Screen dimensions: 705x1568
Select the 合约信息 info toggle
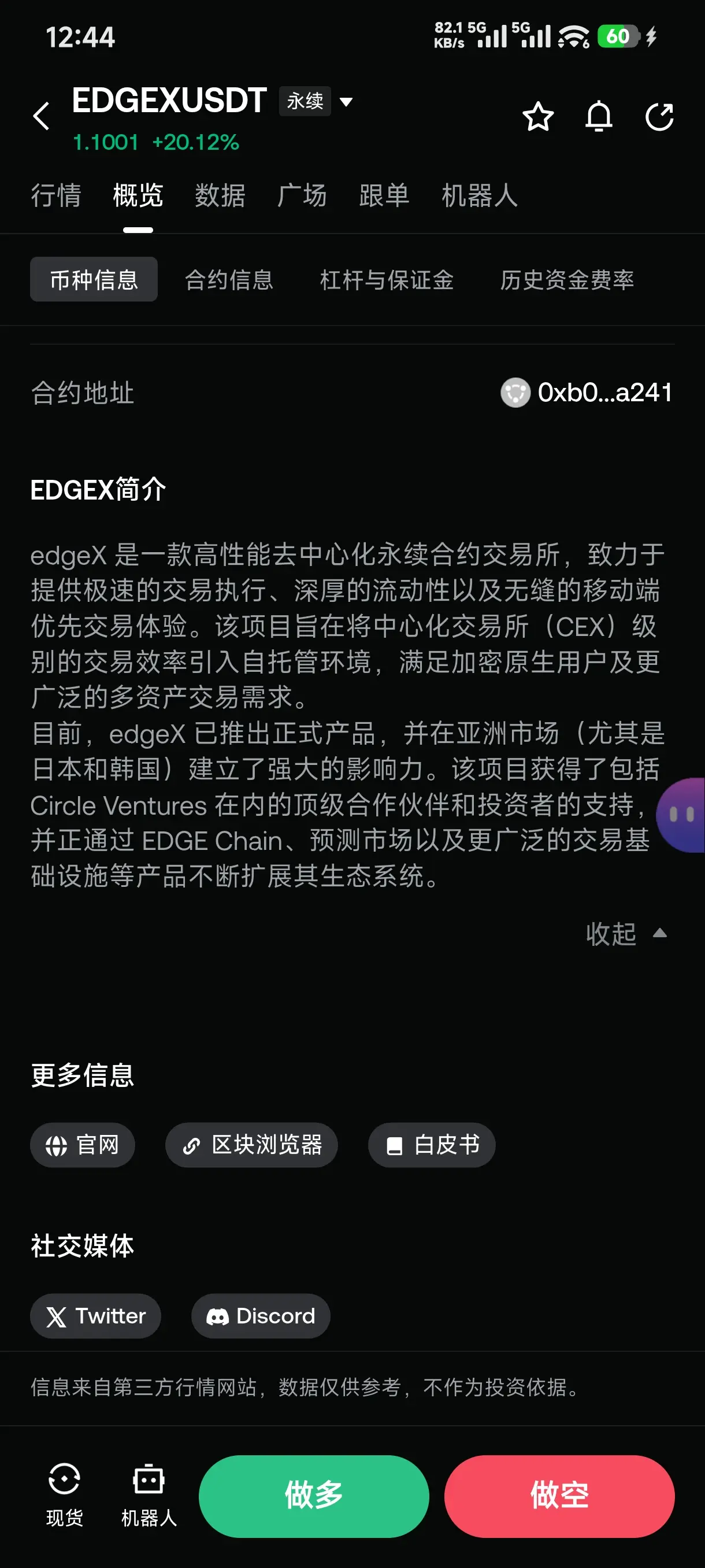pos(230,280)
